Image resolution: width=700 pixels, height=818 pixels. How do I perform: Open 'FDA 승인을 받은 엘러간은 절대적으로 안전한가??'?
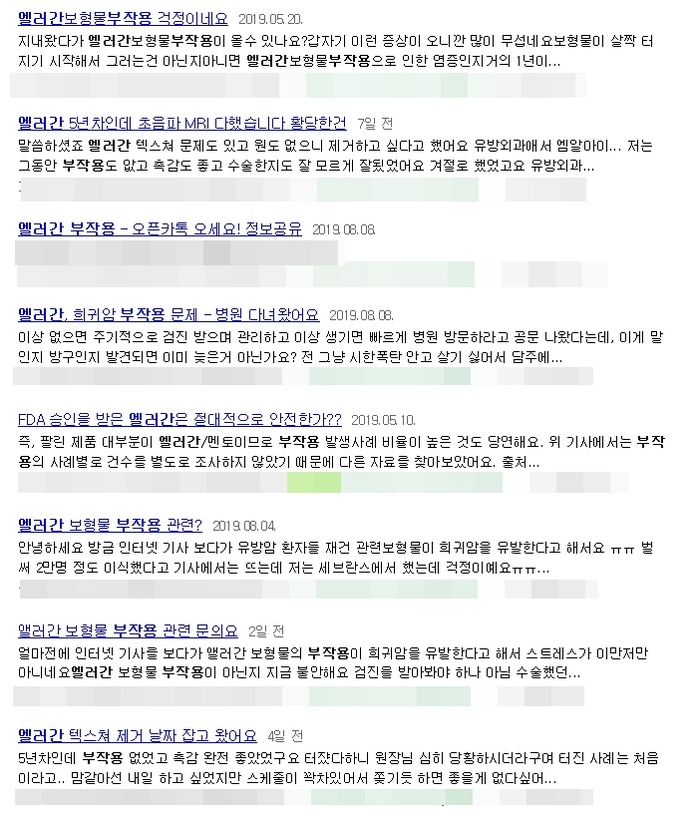click(x=180, y=419)
